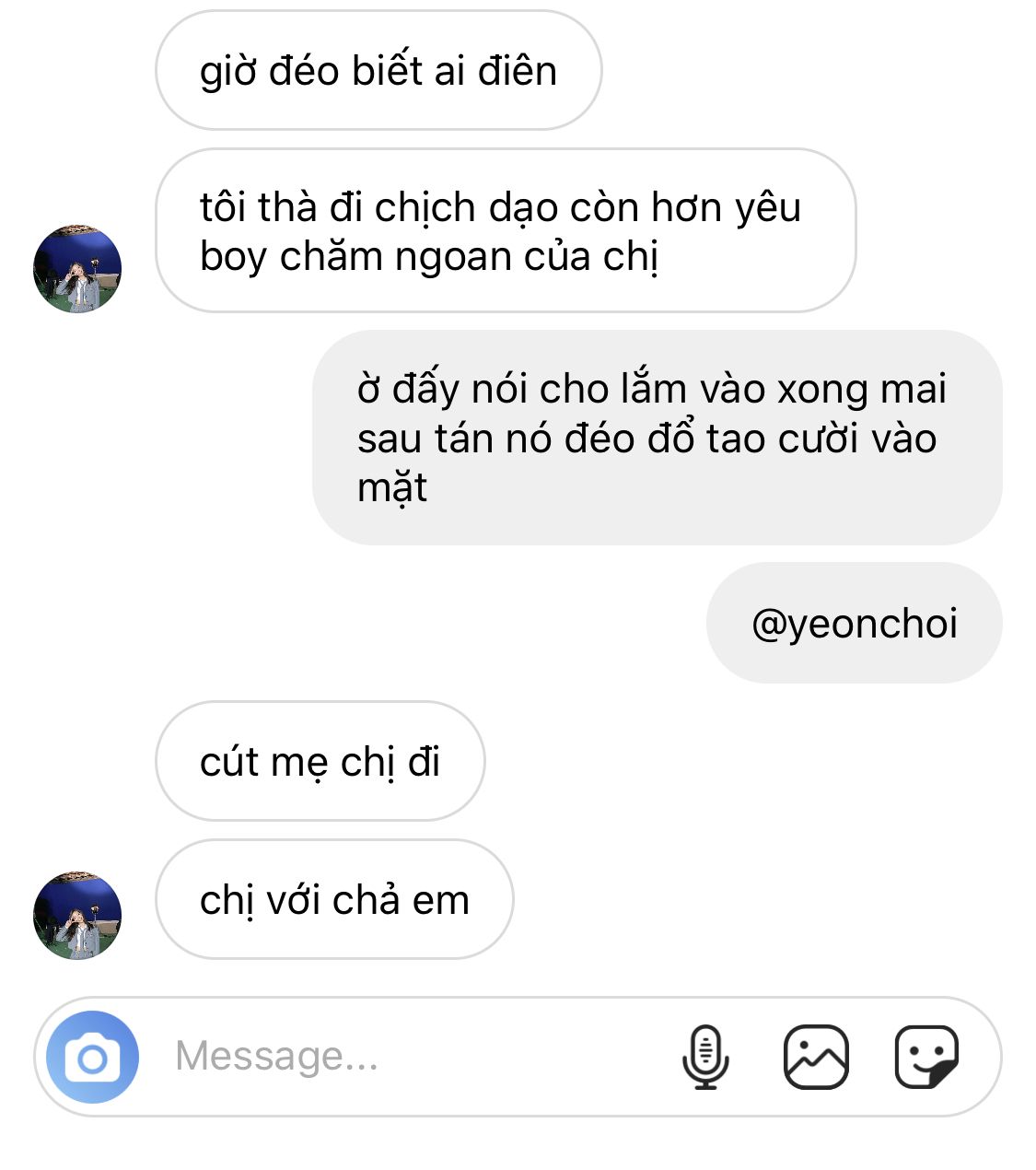This screenshot has height=1170, width=1036.
Task: Open the sticker picker
Action: [x=926, y=1057]
